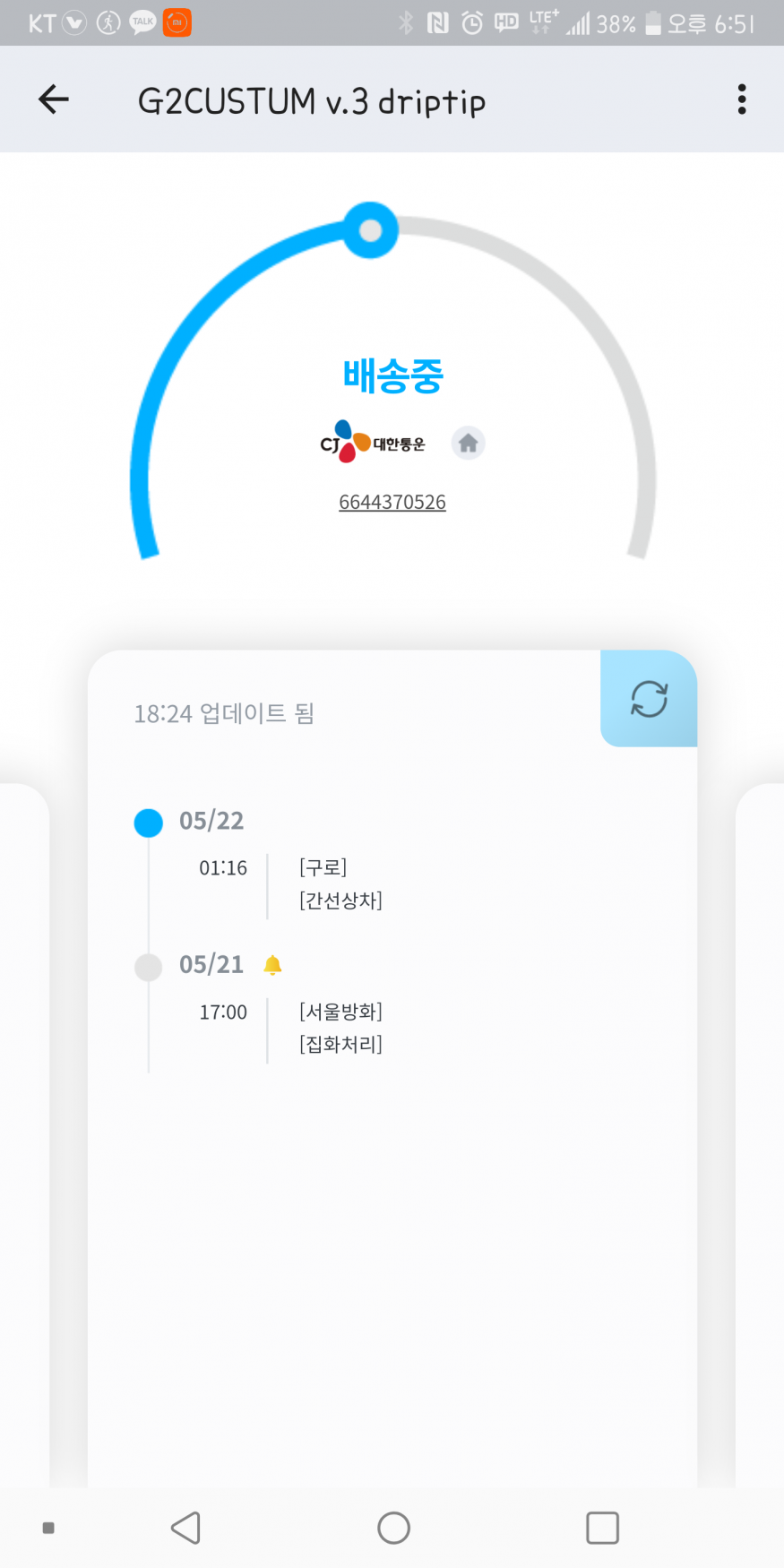
Task: Tap the system back button
Action: pyautogui.click(x=185, y=1528)
